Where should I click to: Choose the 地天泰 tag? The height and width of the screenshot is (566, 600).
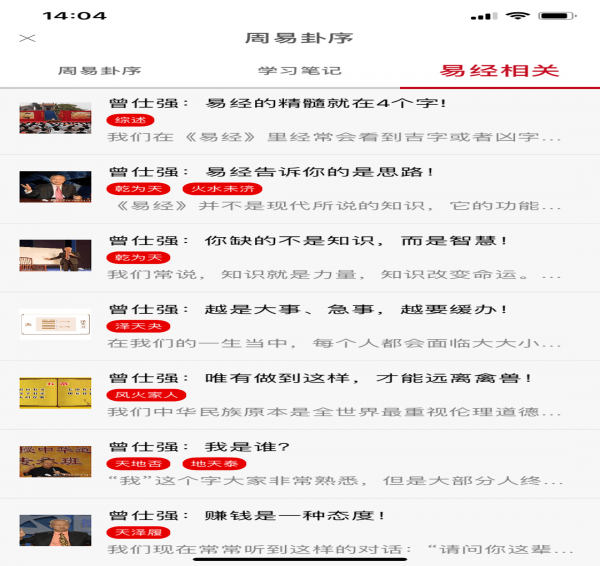coord(214,464)
